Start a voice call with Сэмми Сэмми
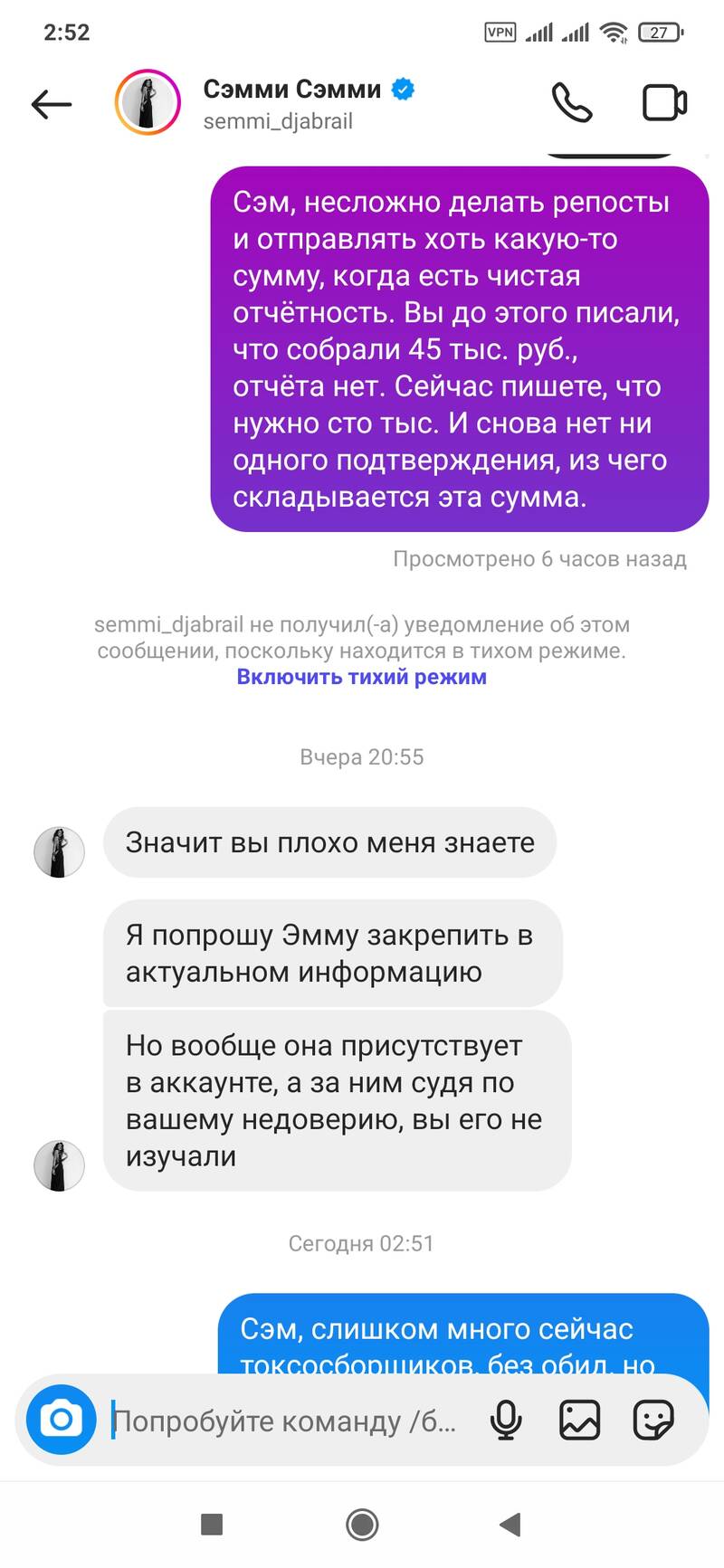Screen dimensions: 724x1568 (x=572, y=103)
